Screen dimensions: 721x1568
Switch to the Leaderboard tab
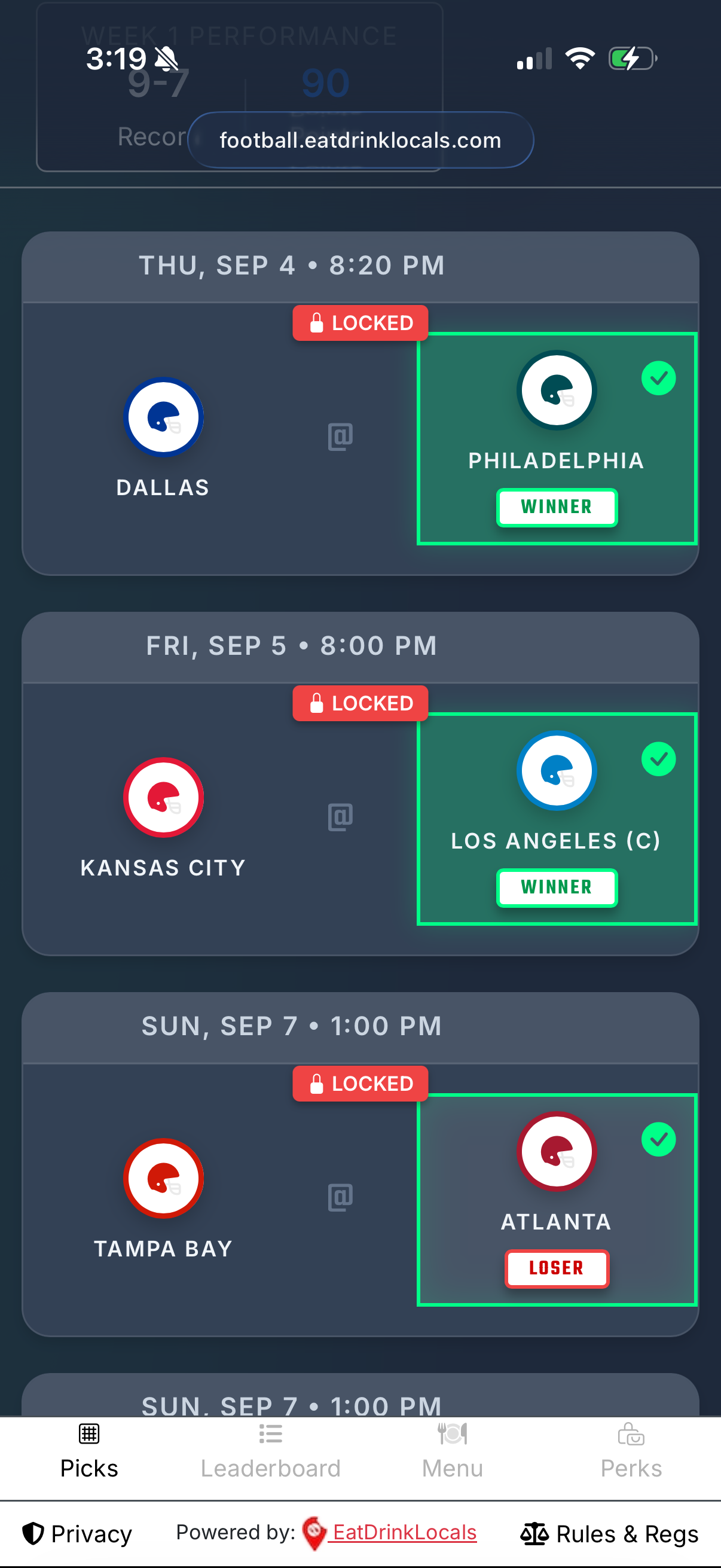[x=270, y=1454]
